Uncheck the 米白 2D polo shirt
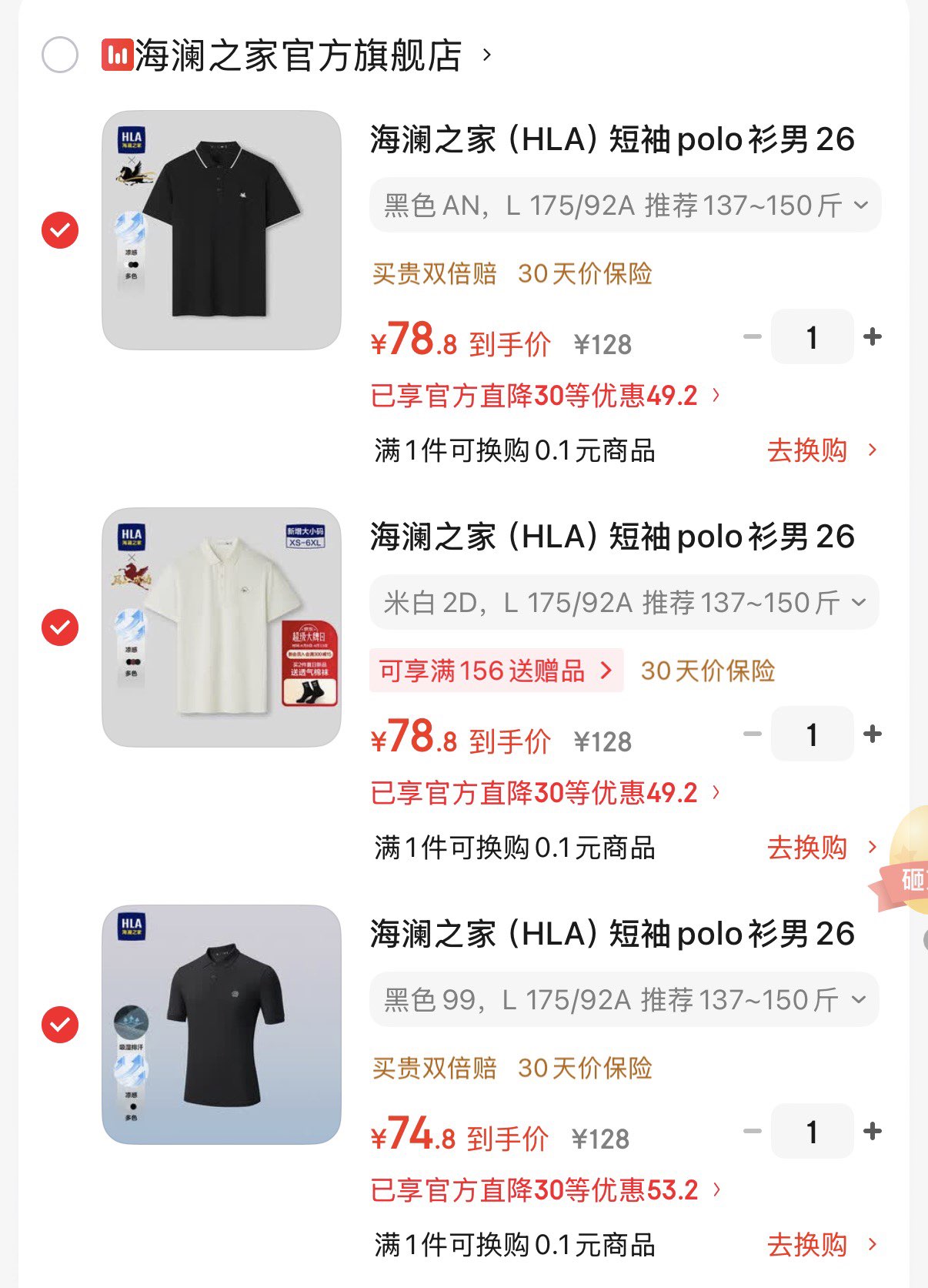Screen dimensions: 928x1288 pos(60,627)
